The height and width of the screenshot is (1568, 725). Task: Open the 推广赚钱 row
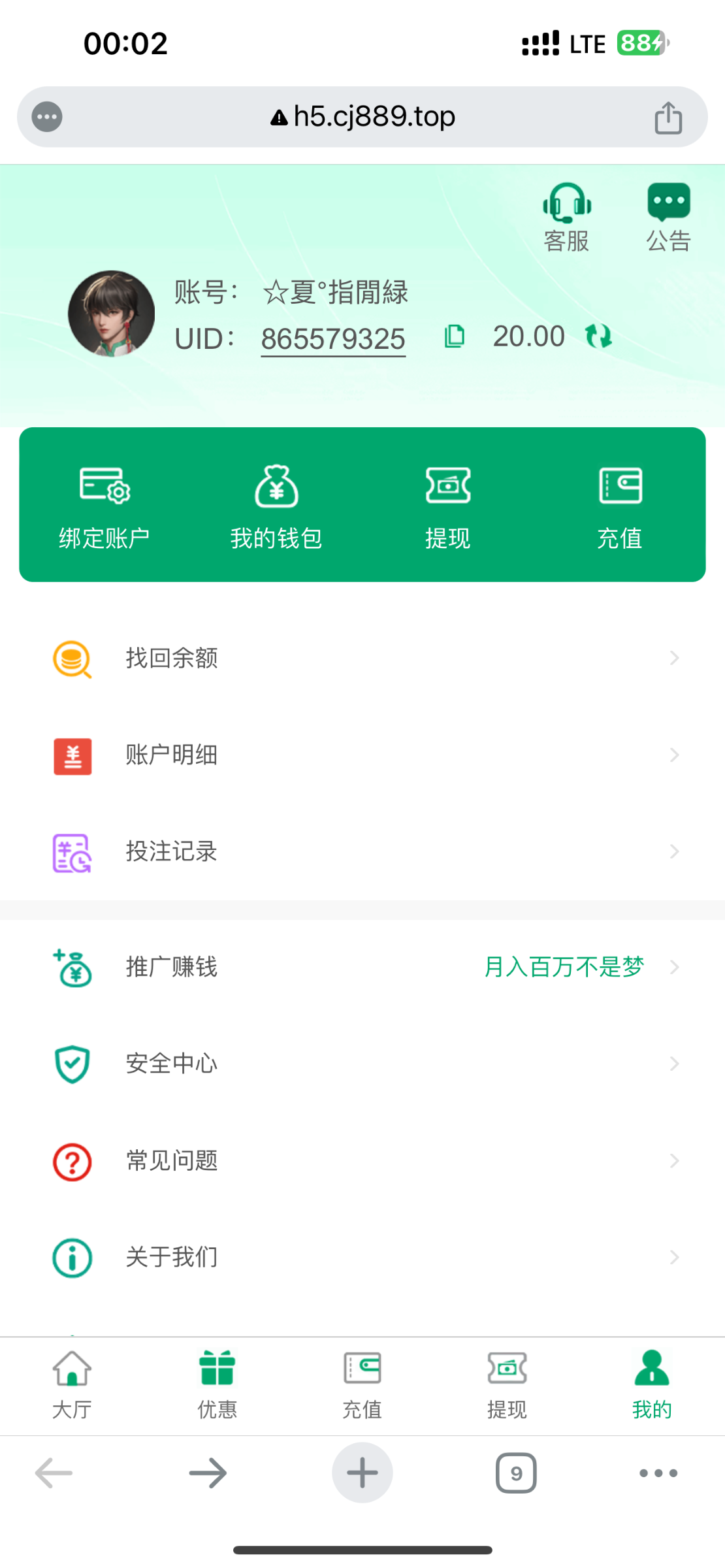coord(362,967)
